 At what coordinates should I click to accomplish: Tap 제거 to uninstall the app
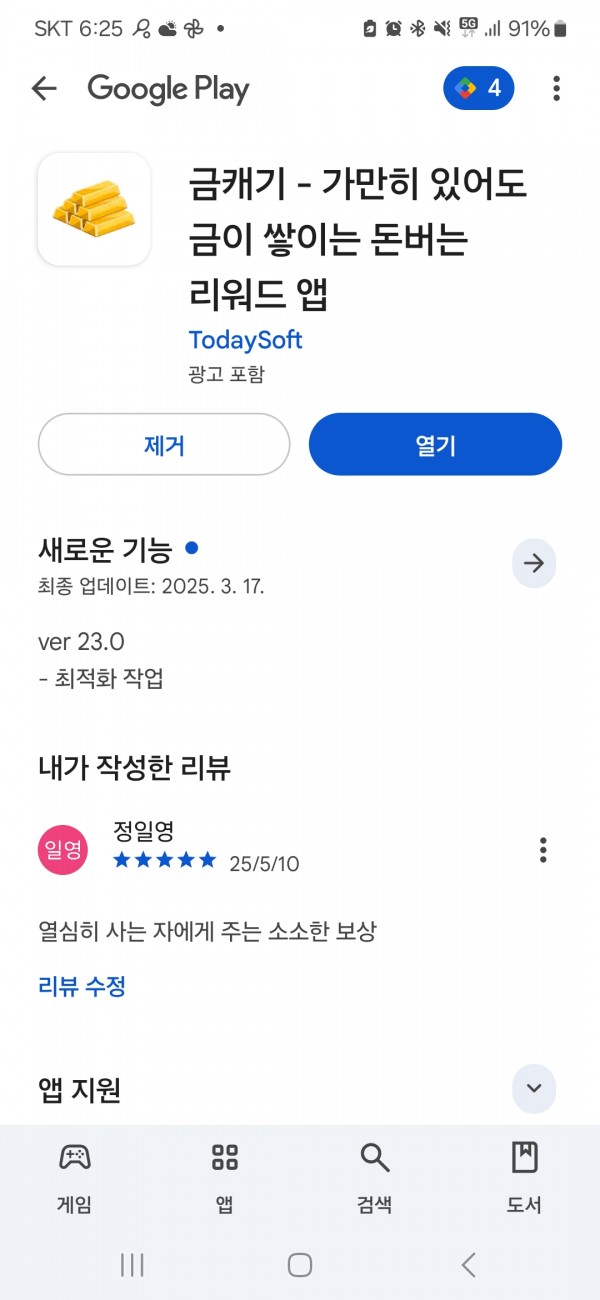click(164, 444)
